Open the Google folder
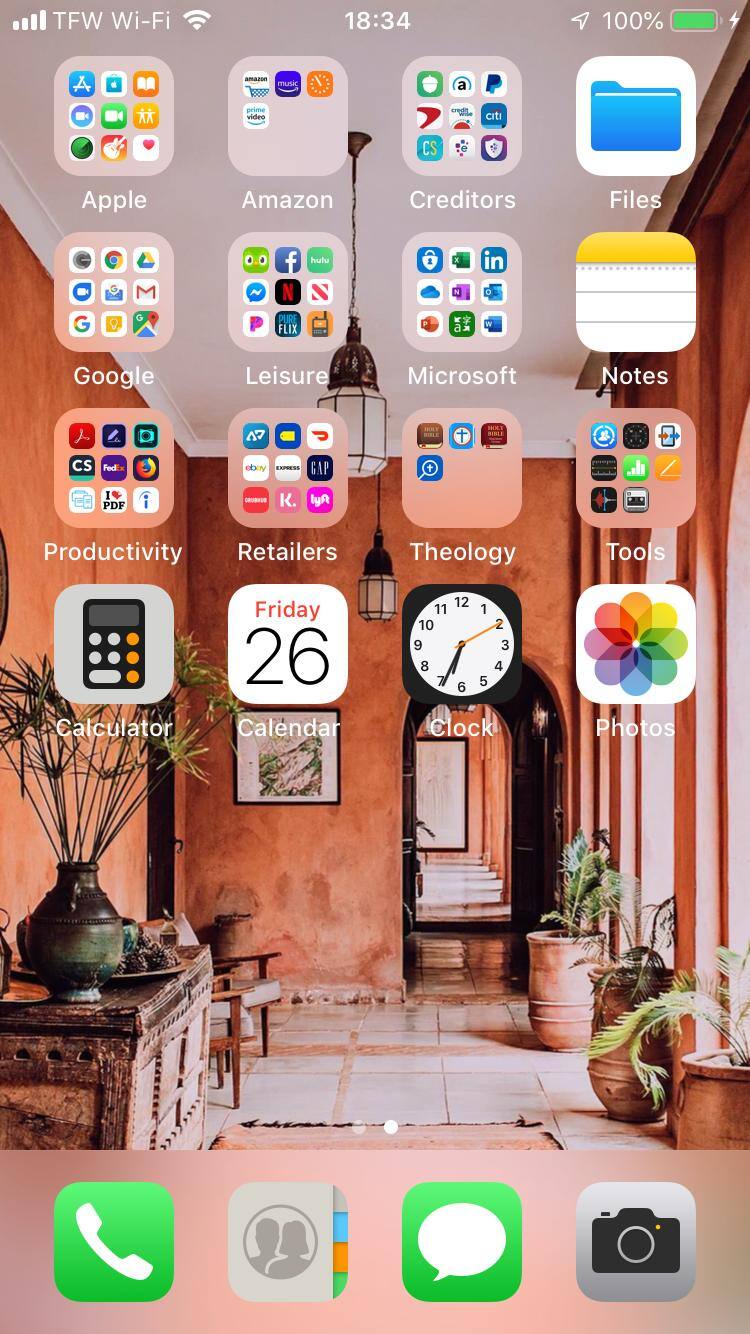 click(114, 292)
